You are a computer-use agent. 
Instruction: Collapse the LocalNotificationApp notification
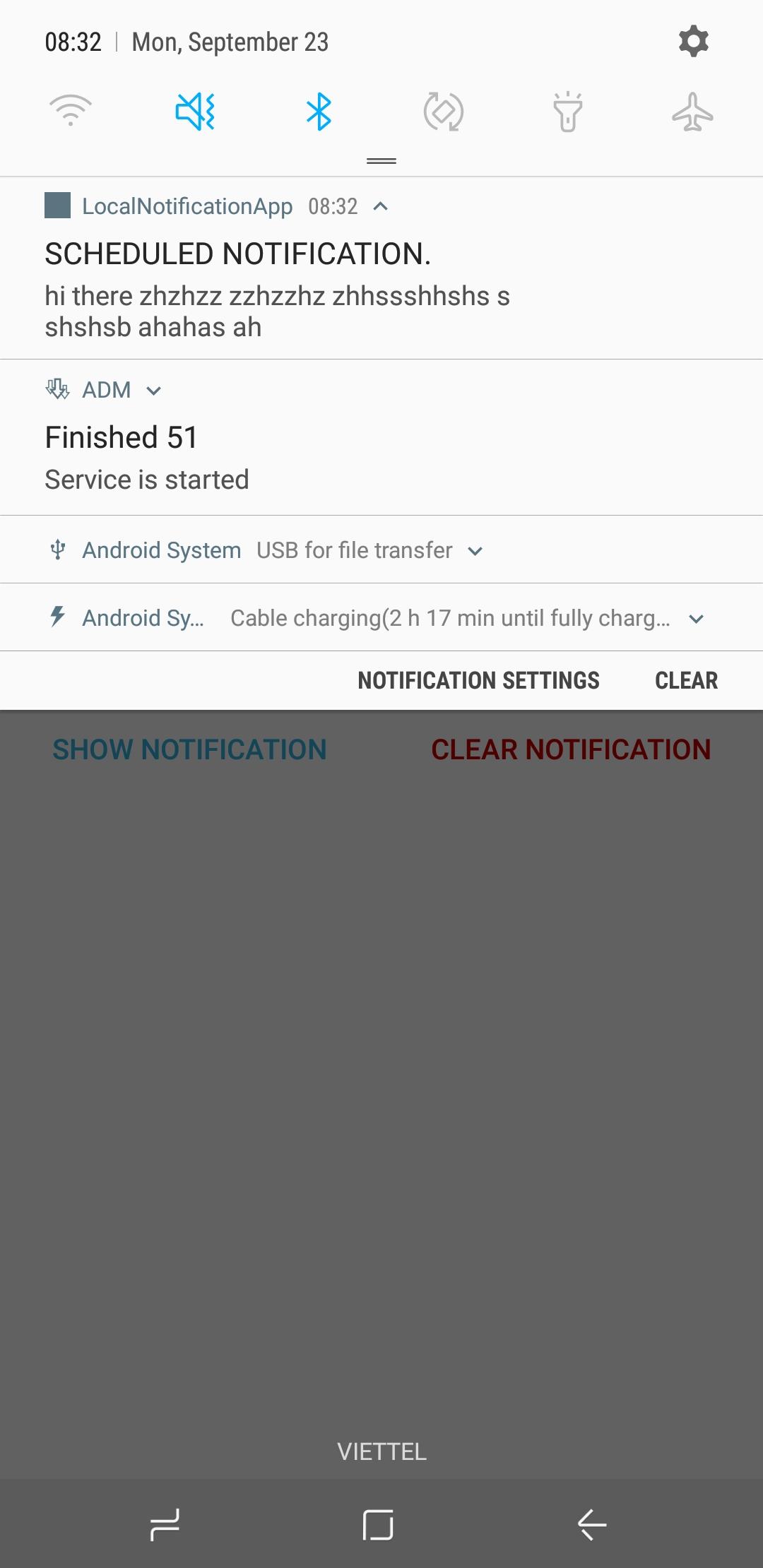click(x=380, y=206)
